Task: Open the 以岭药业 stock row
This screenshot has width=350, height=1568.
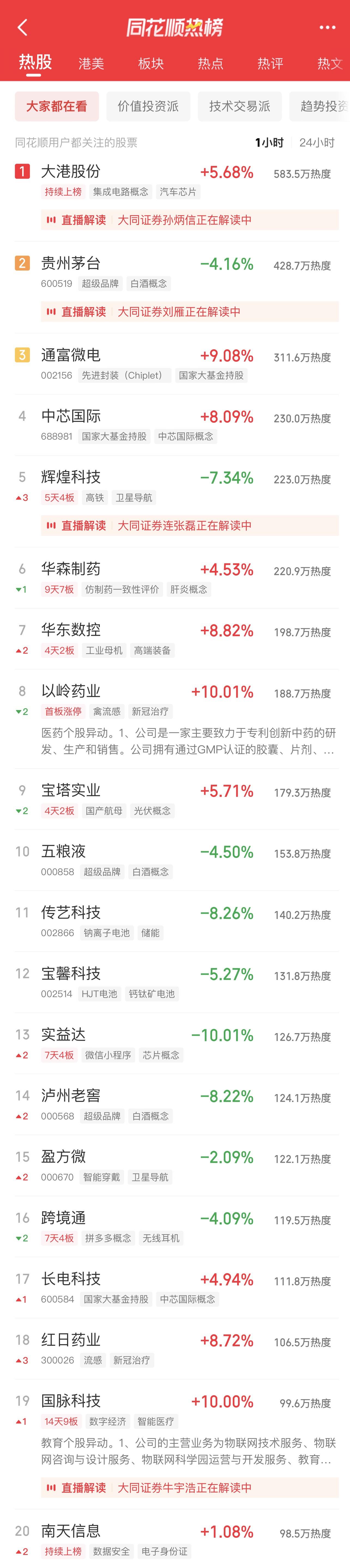Action: click(71, 692)
